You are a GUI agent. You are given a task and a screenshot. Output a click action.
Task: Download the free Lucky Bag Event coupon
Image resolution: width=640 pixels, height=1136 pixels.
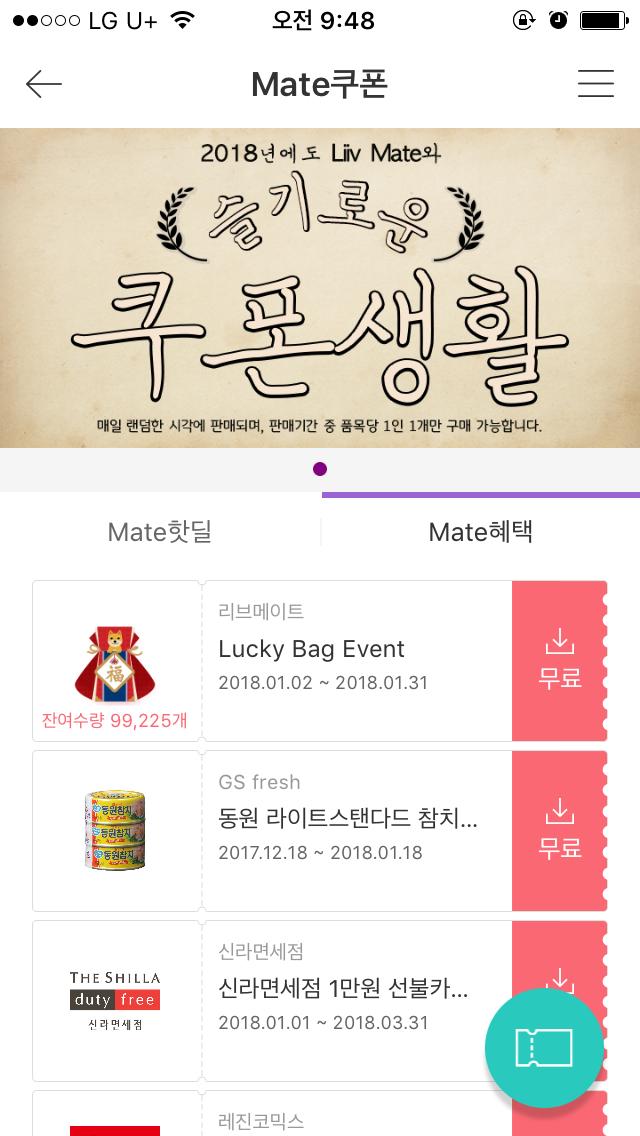[560, 660]
